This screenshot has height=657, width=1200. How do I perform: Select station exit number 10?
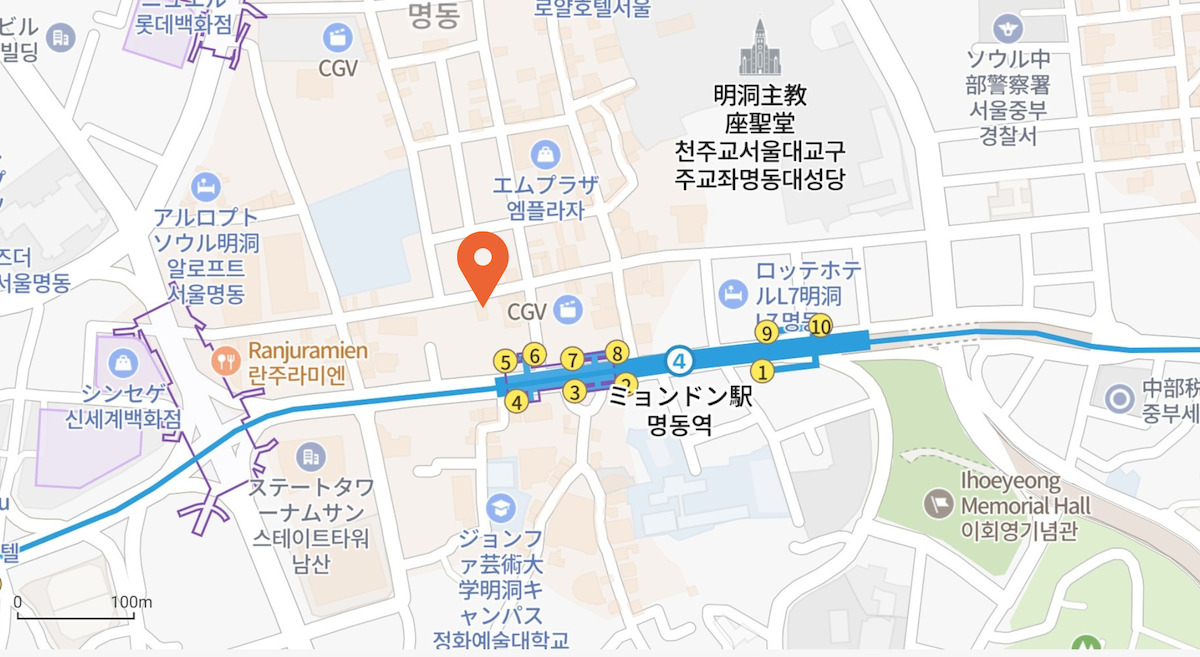click(821, 325)
